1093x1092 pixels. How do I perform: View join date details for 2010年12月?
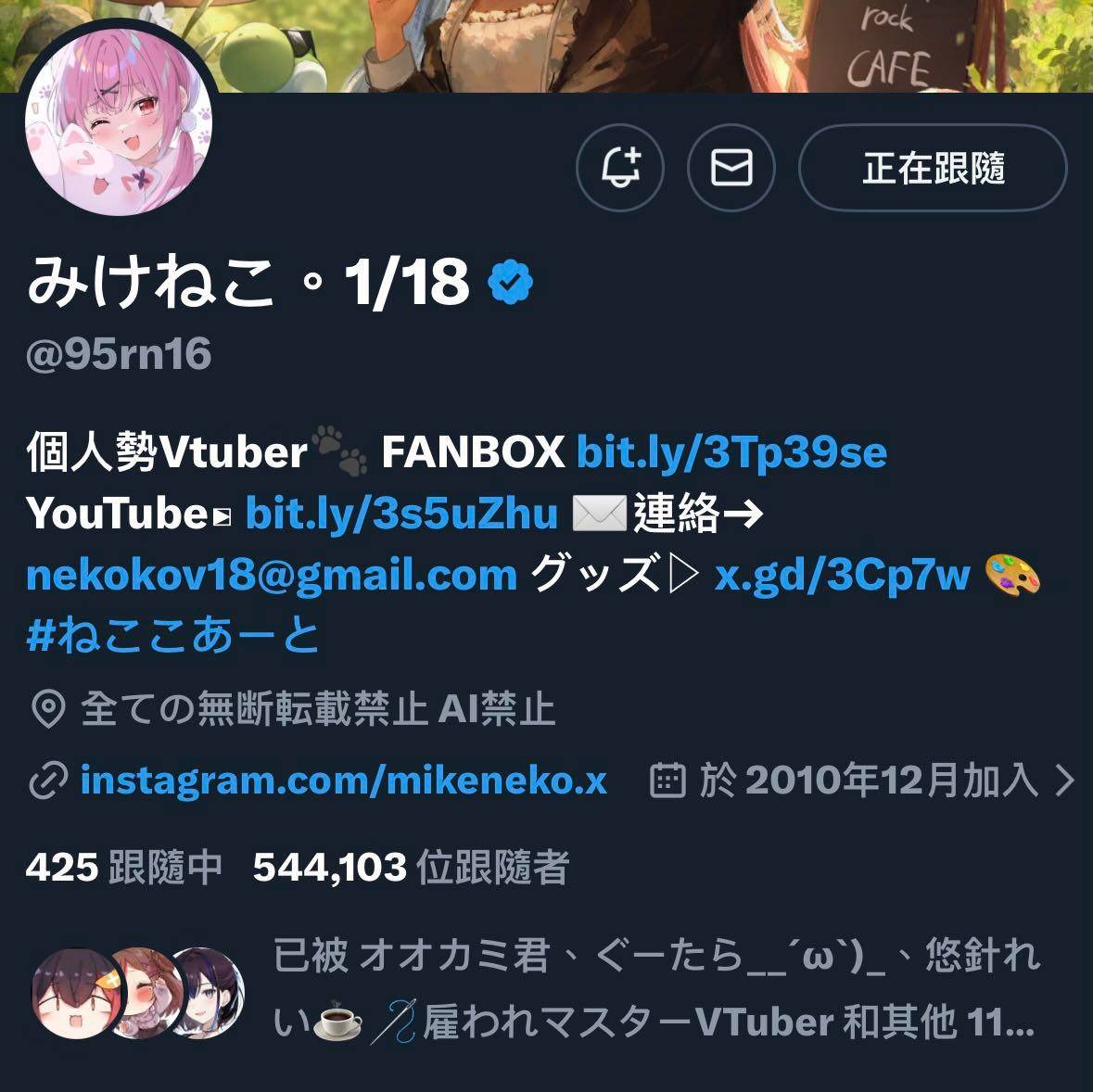[x=862, y=781]
